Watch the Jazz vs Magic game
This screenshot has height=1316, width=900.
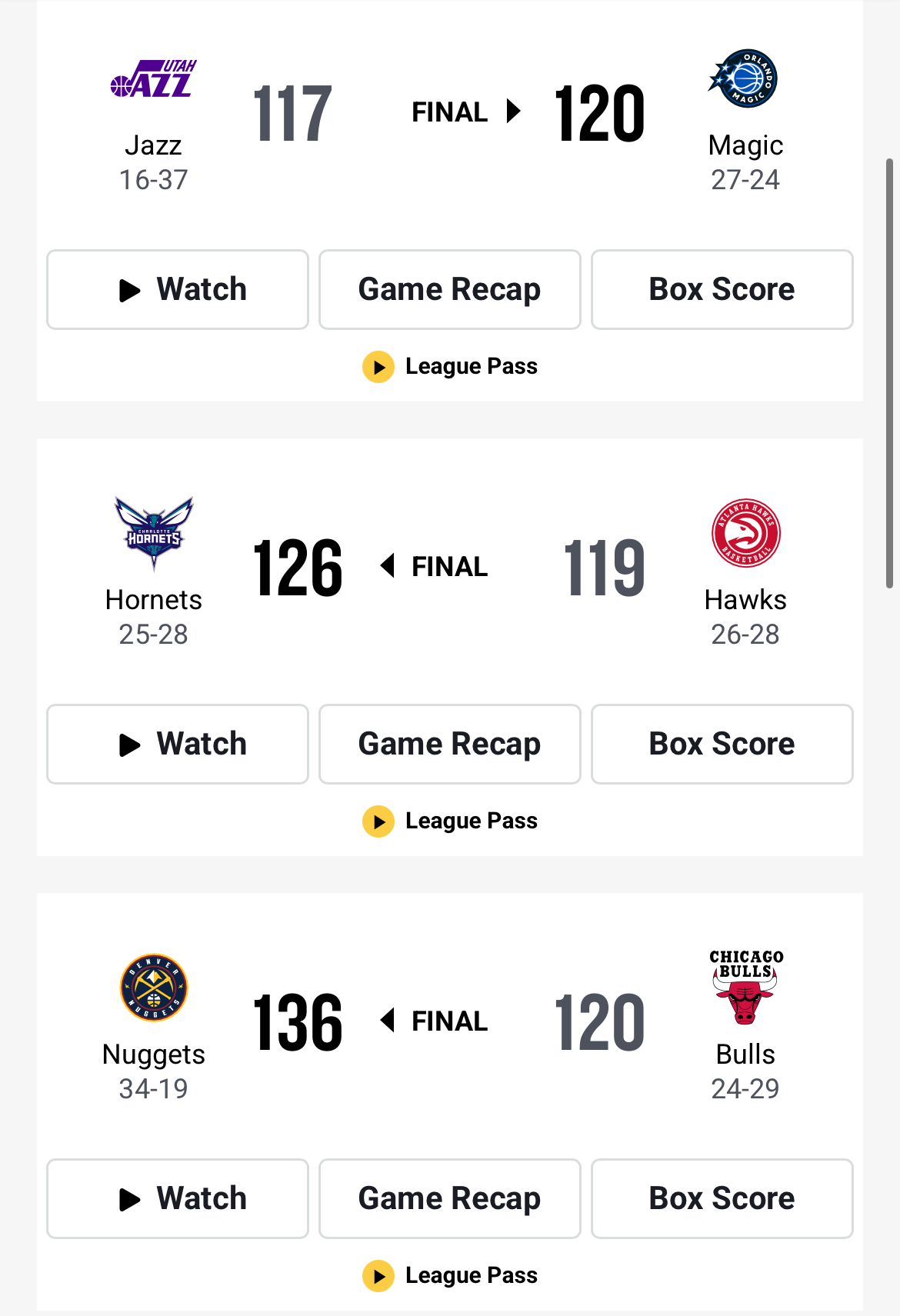coord(178,290)
